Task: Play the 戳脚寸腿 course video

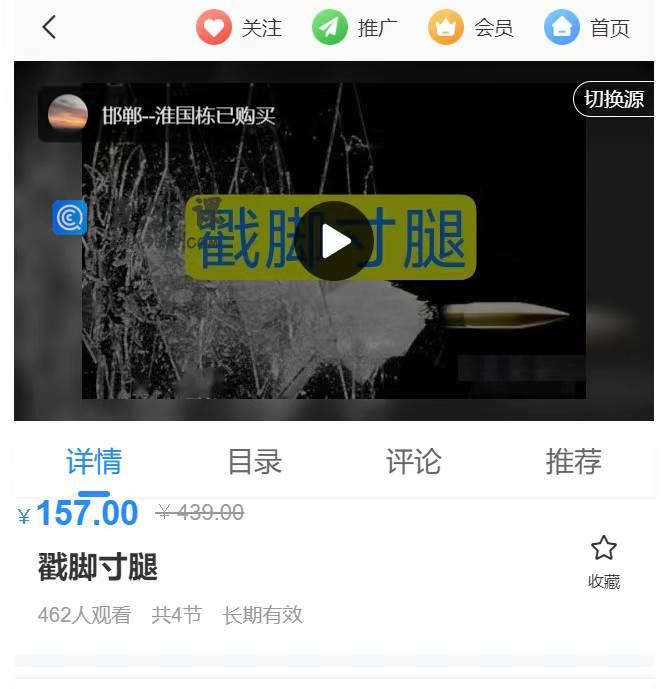Action: point(334,241)
